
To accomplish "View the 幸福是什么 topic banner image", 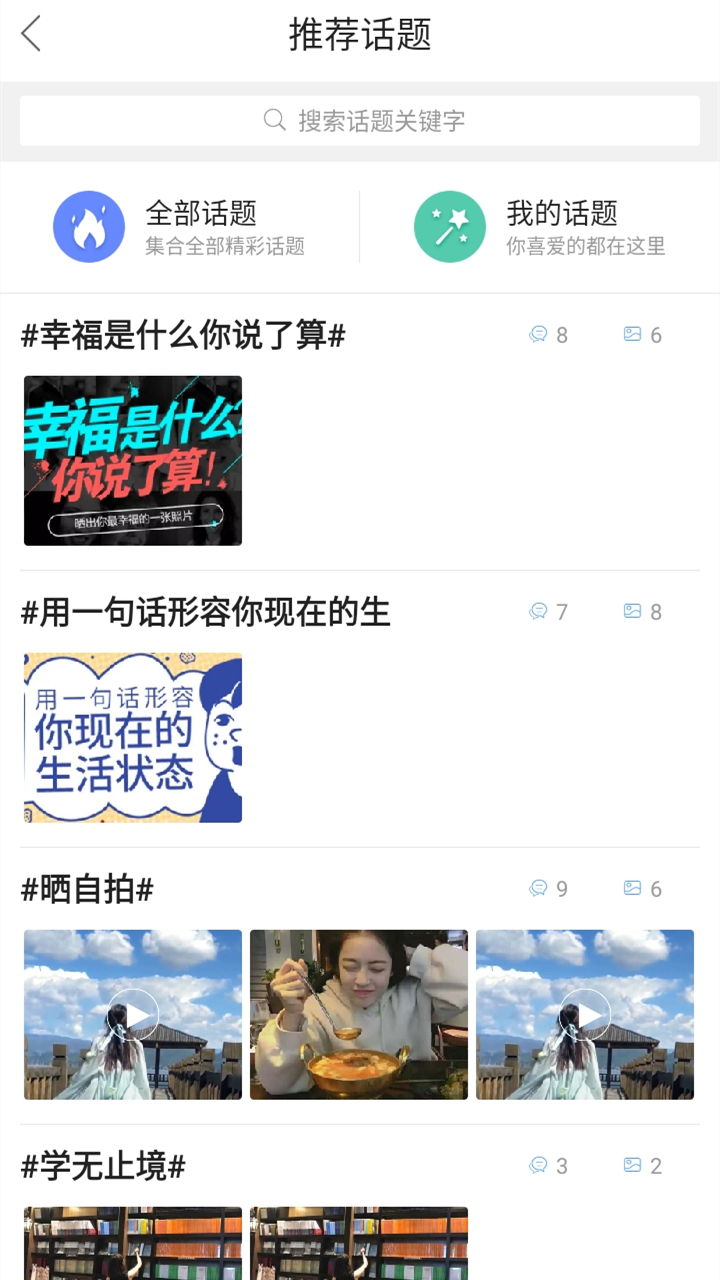I will pyautogui.click(x=133, y=460).
